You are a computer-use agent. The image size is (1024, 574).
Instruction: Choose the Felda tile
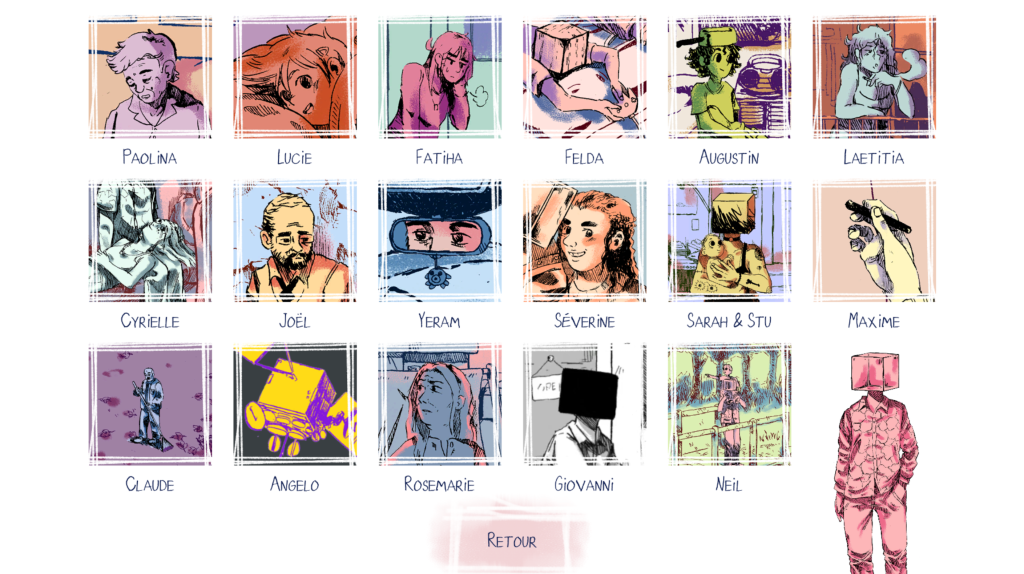[x=584, y=77]
